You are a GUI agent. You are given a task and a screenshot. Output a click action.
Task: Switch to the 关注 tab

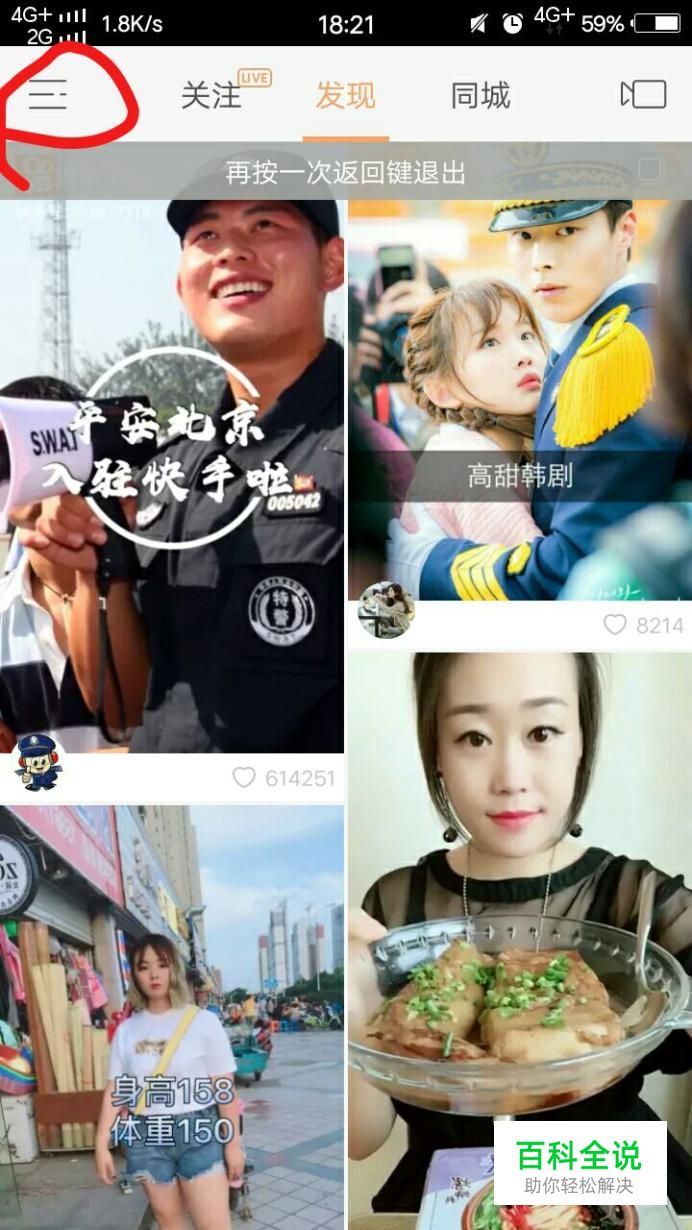point(211,95)
